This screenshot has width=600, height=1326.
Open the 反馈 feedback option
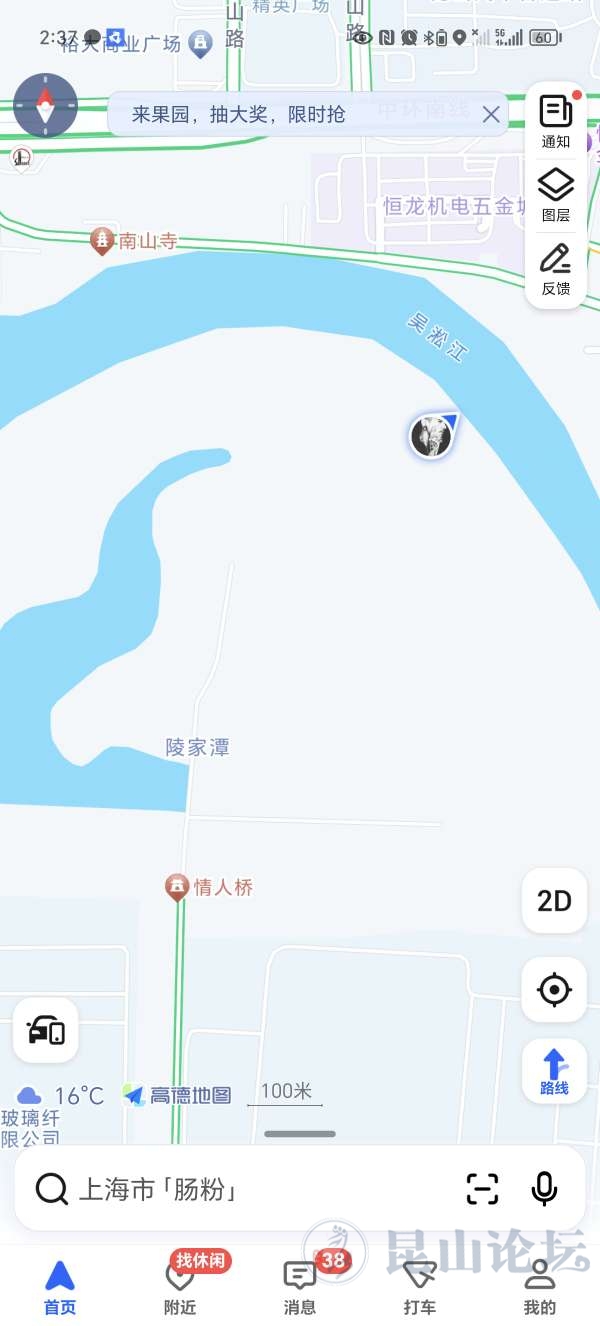coord(555,268)
